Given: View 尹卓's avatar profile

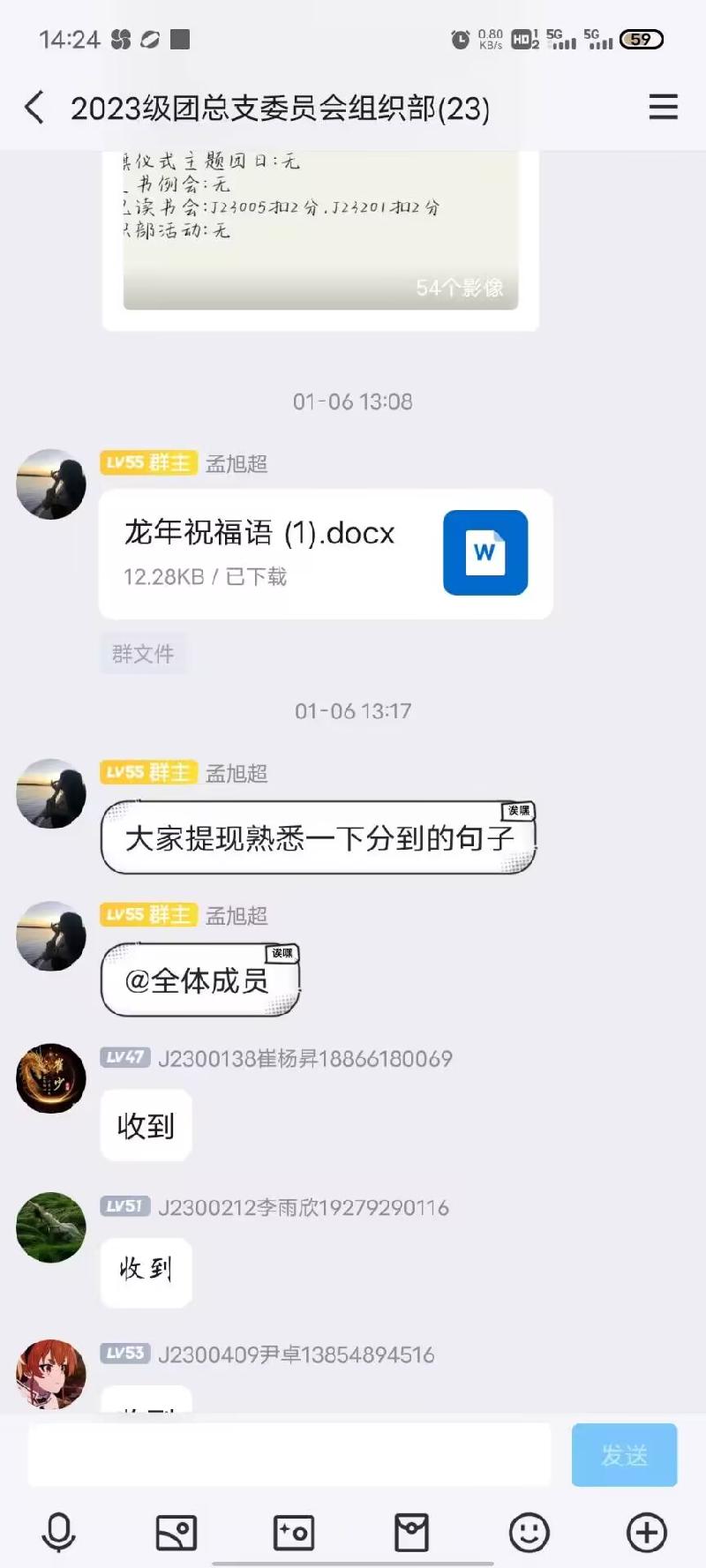Looking at the screenshot, I should click(x=51, y=1373).
